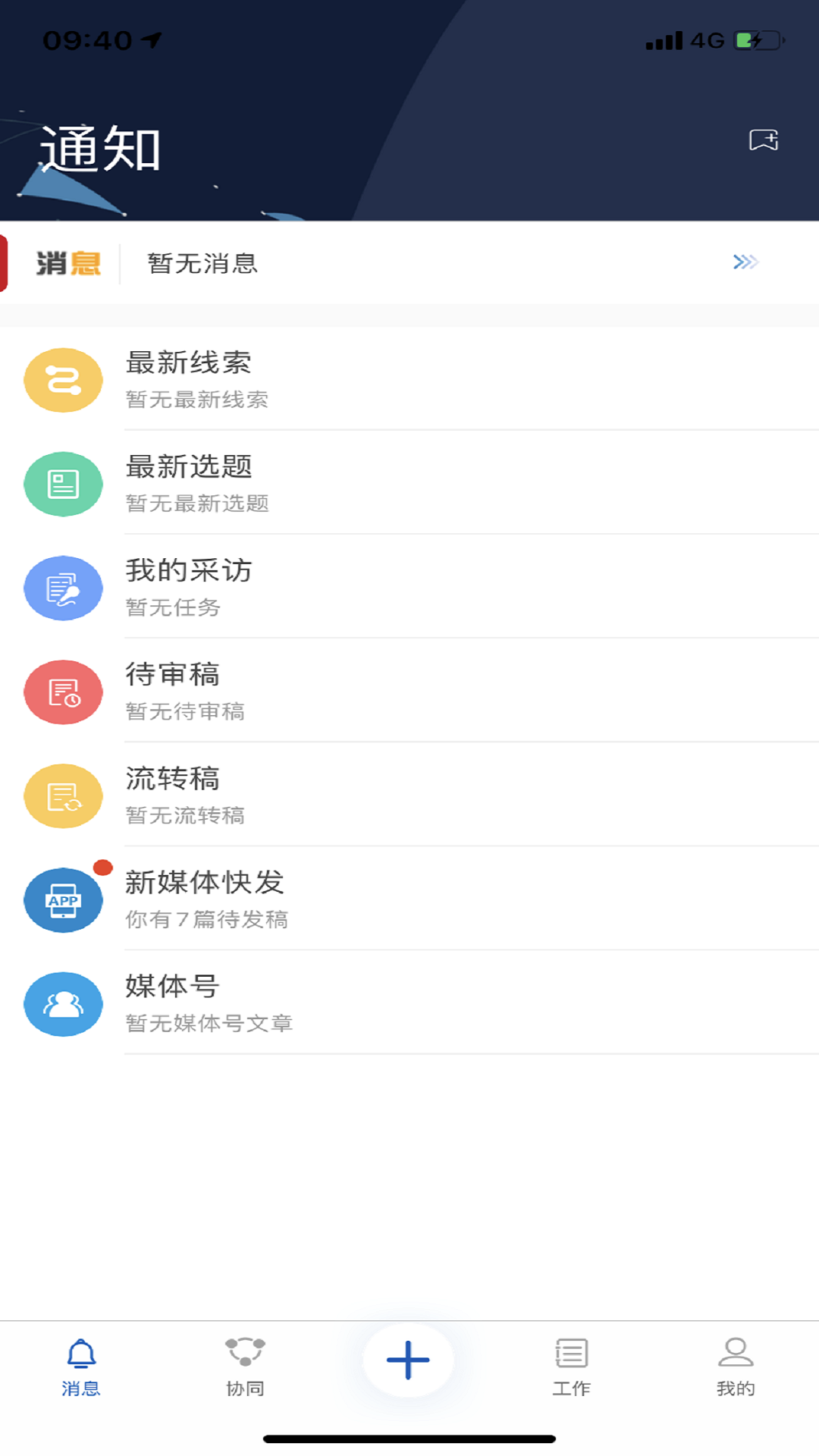The height and width of the screenshot is (1456, 819).
Task: Tap the home indicator bar at bottom
Action: (x=409, y=1436)
